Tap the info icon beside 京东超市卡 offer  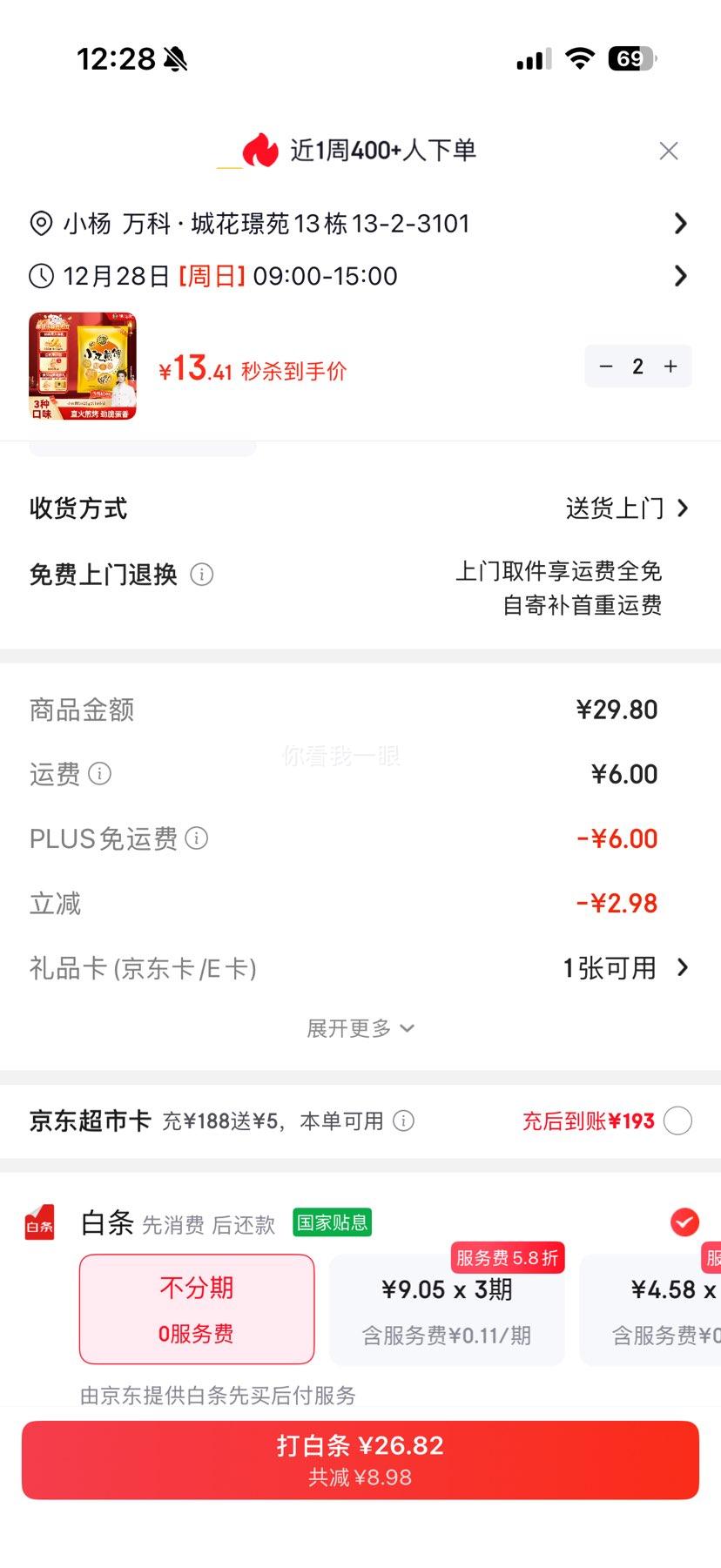click(404, 1121)
